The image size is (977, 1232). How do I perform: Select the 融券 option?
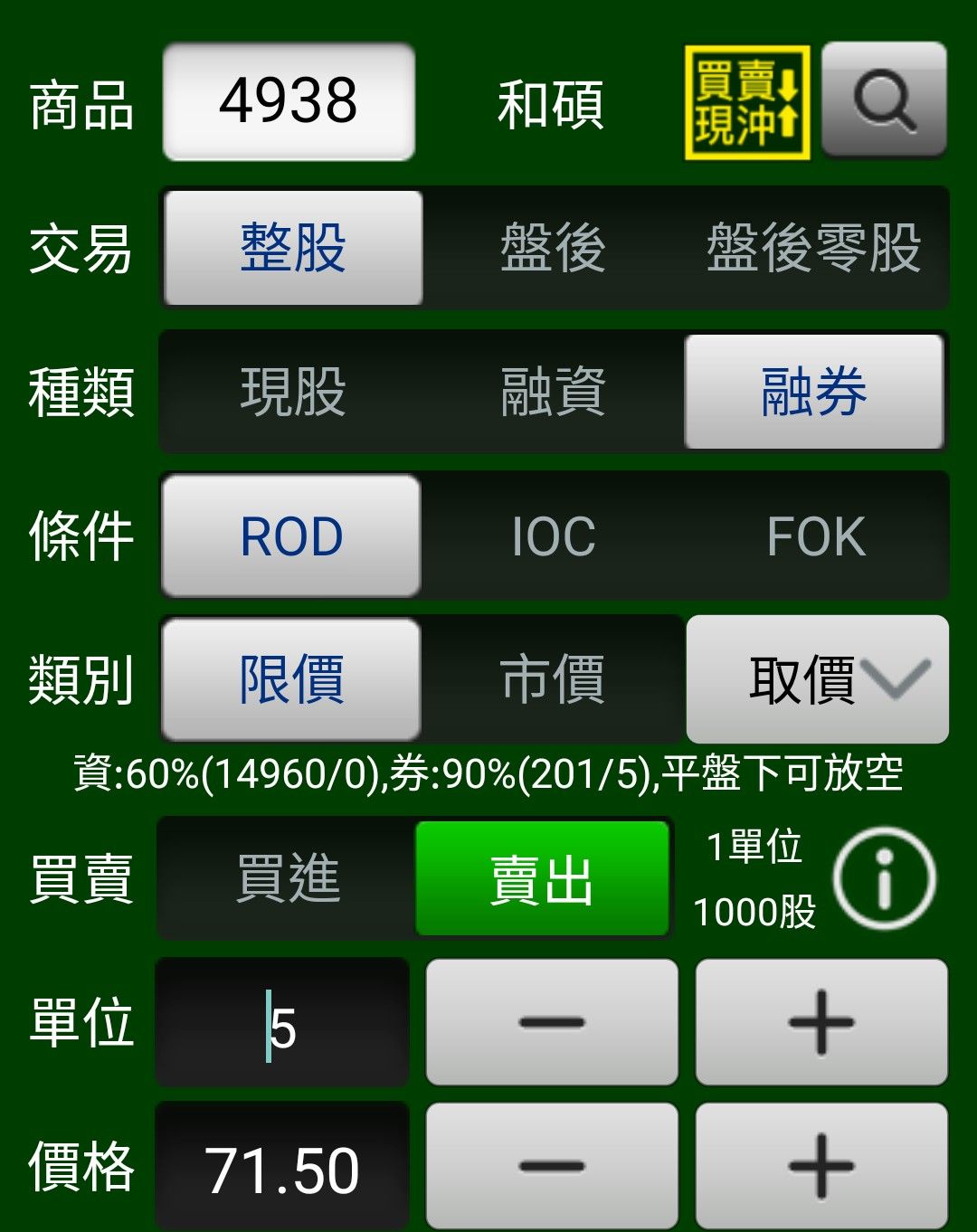pyautogui.click(x=814, y=392)
